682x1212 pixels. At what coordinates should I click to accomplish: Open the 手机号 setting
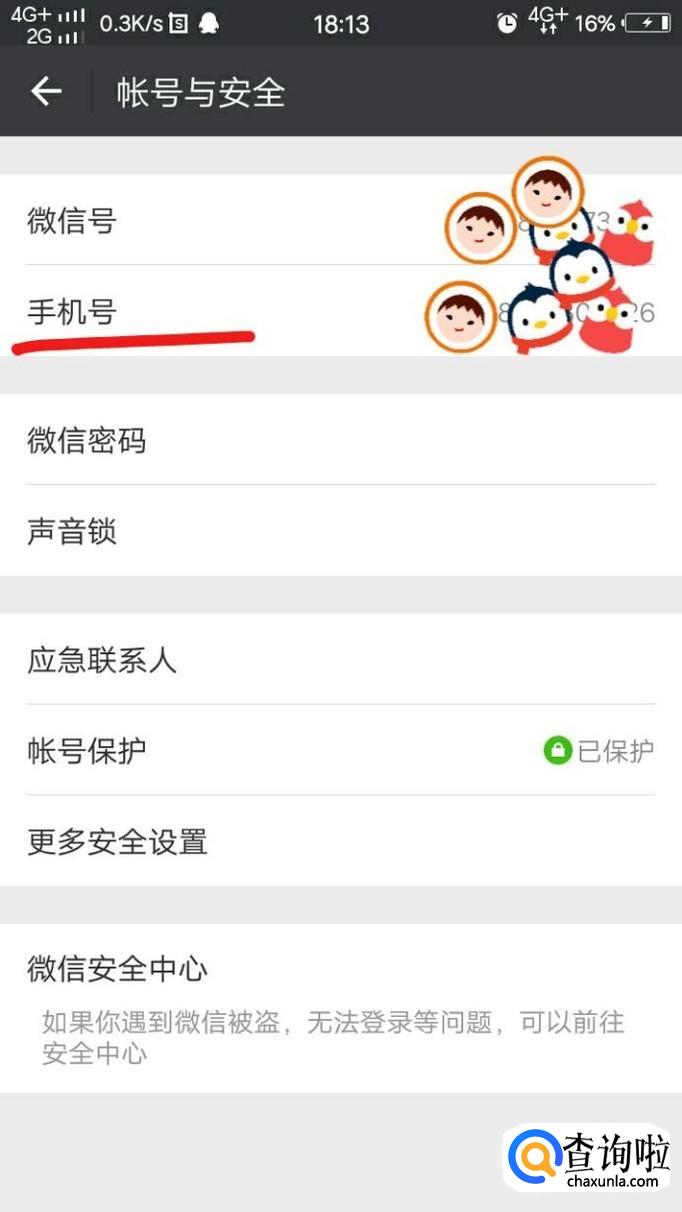pos(72,312)
